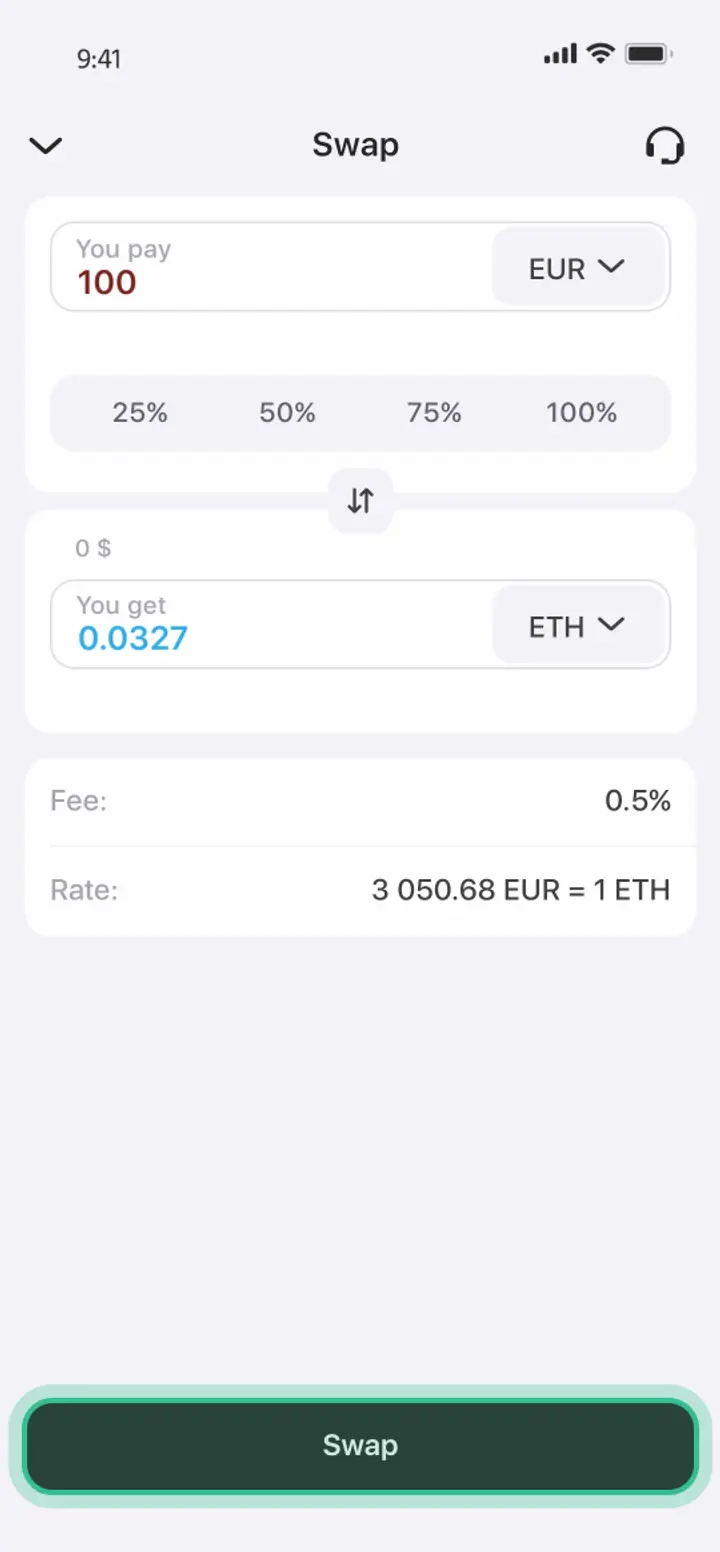This screenshot has width=720, height=1552.
Task: Tap the ETH currency chevron icon
Action: pos(611,625)
